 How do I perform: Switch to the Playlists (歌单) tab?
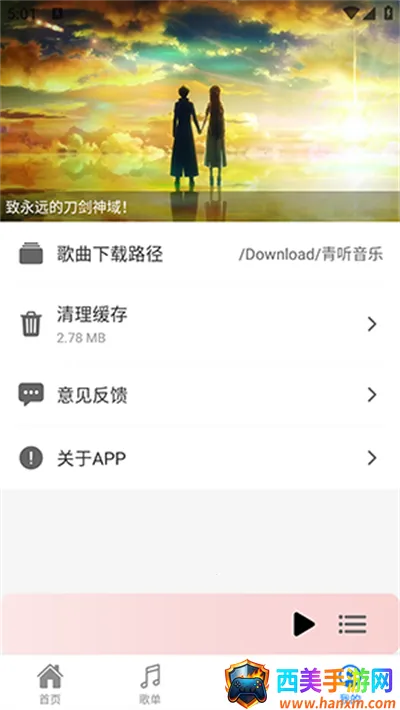(150, 683)
